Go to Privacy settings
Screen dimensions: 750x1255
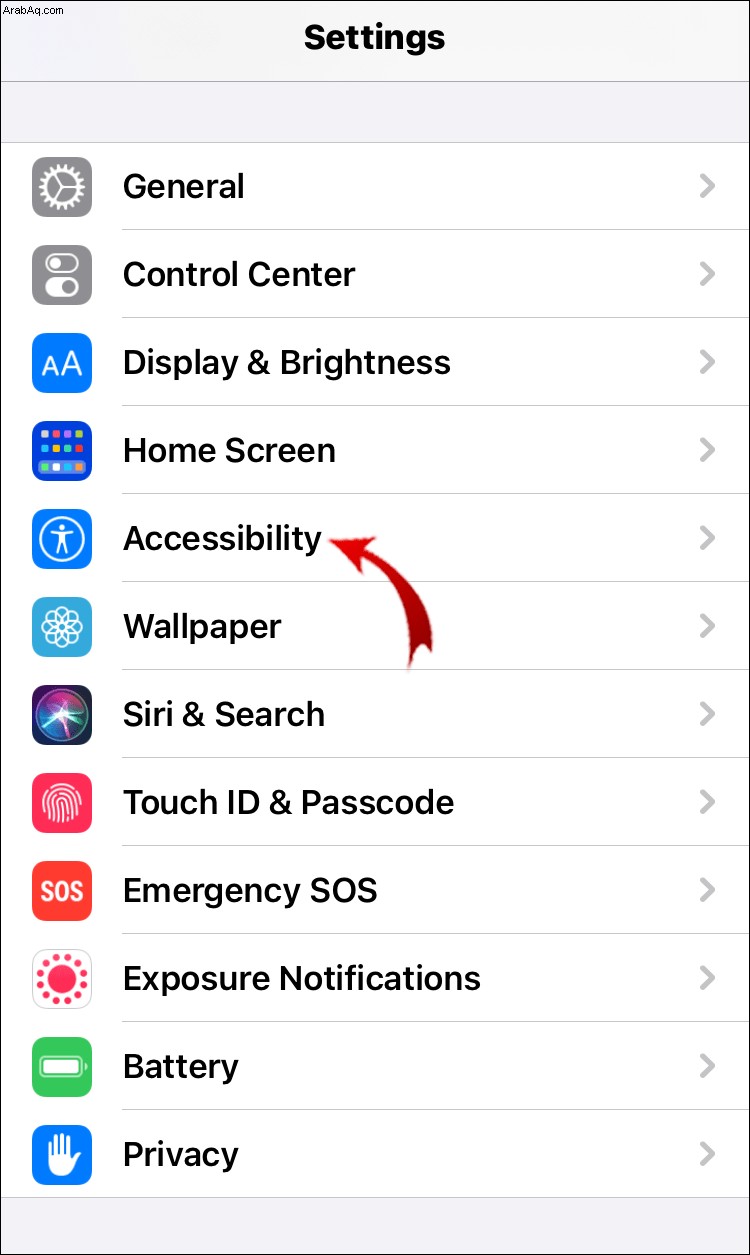375,1154
